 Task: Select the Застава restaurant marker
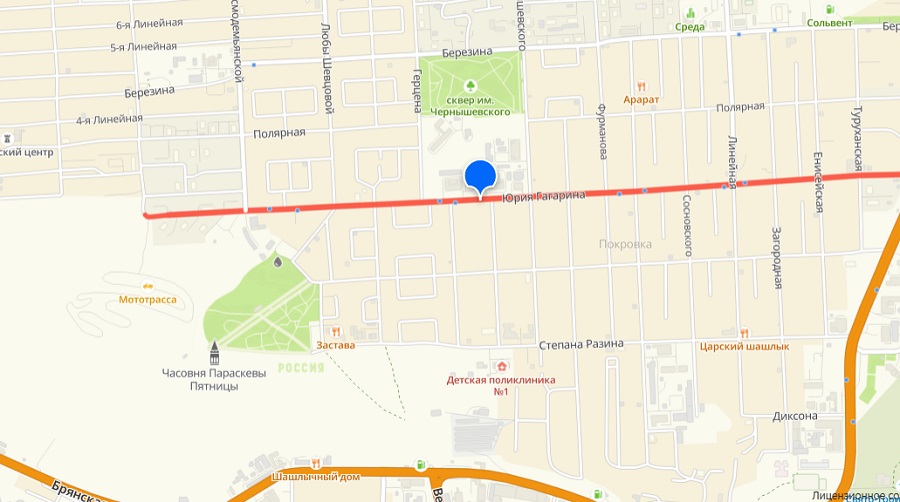[335, 332]
